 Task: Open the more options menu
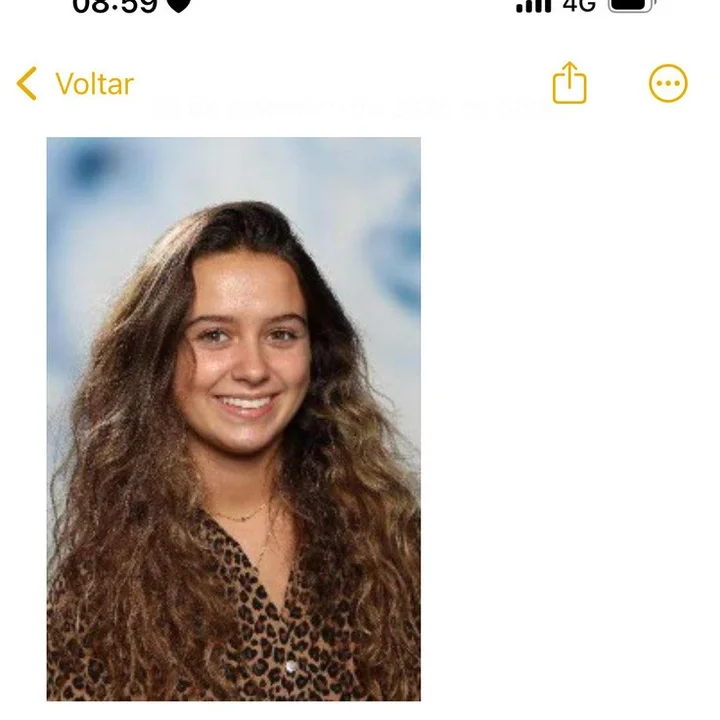pos(668,84)
